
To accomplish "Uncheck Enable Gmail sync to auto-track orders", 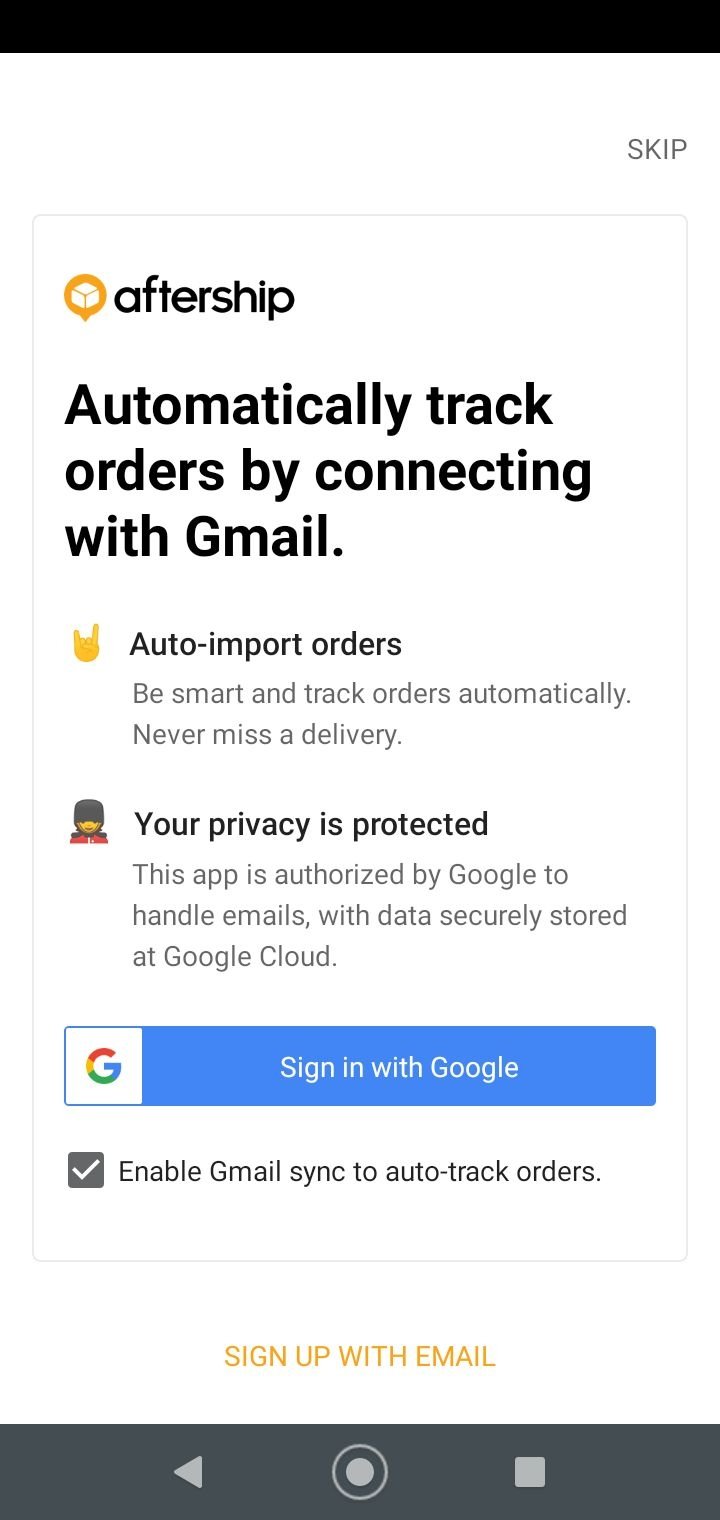I will click(86, 1170).
